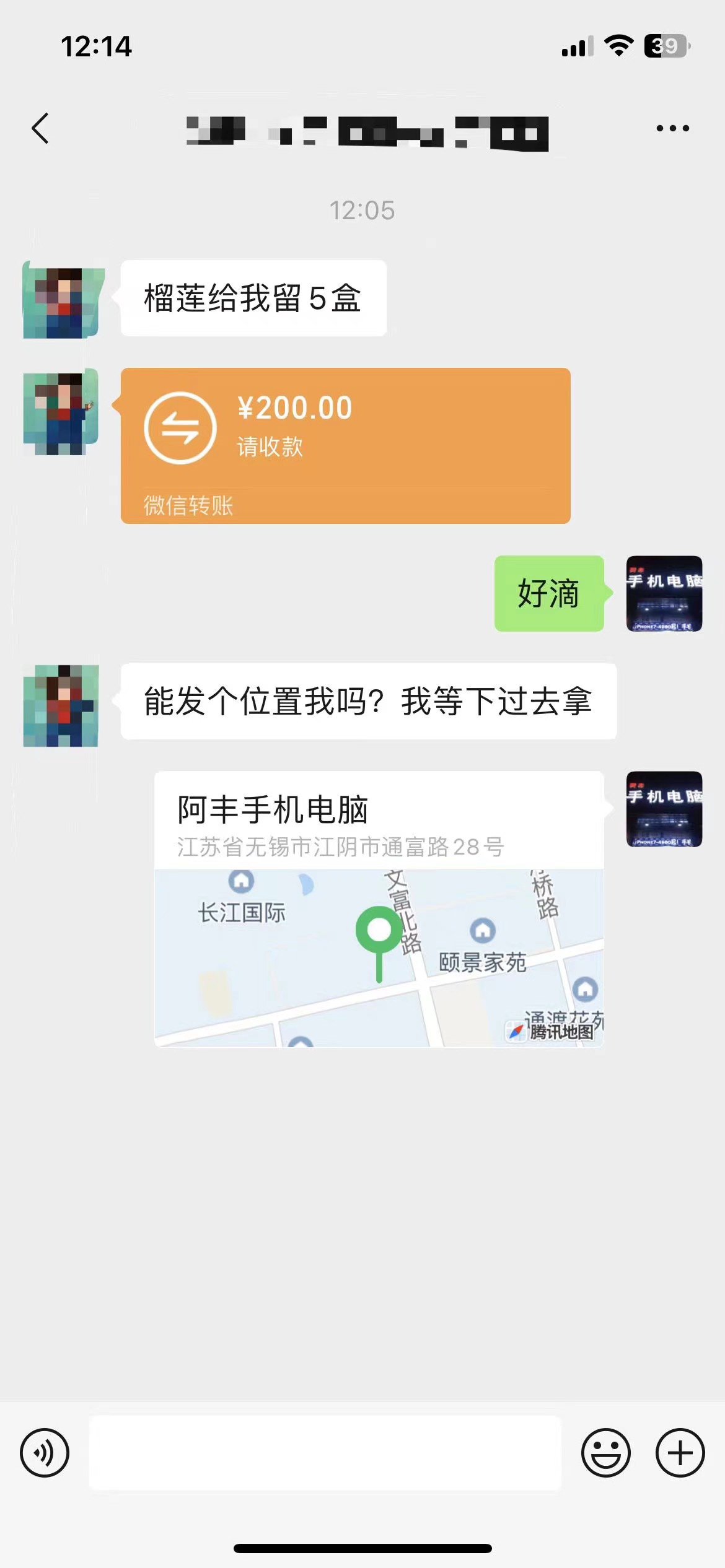This screenshot has height=1568, width=725.
Task: Go back to the chat list
Action: tap(40, 129)
